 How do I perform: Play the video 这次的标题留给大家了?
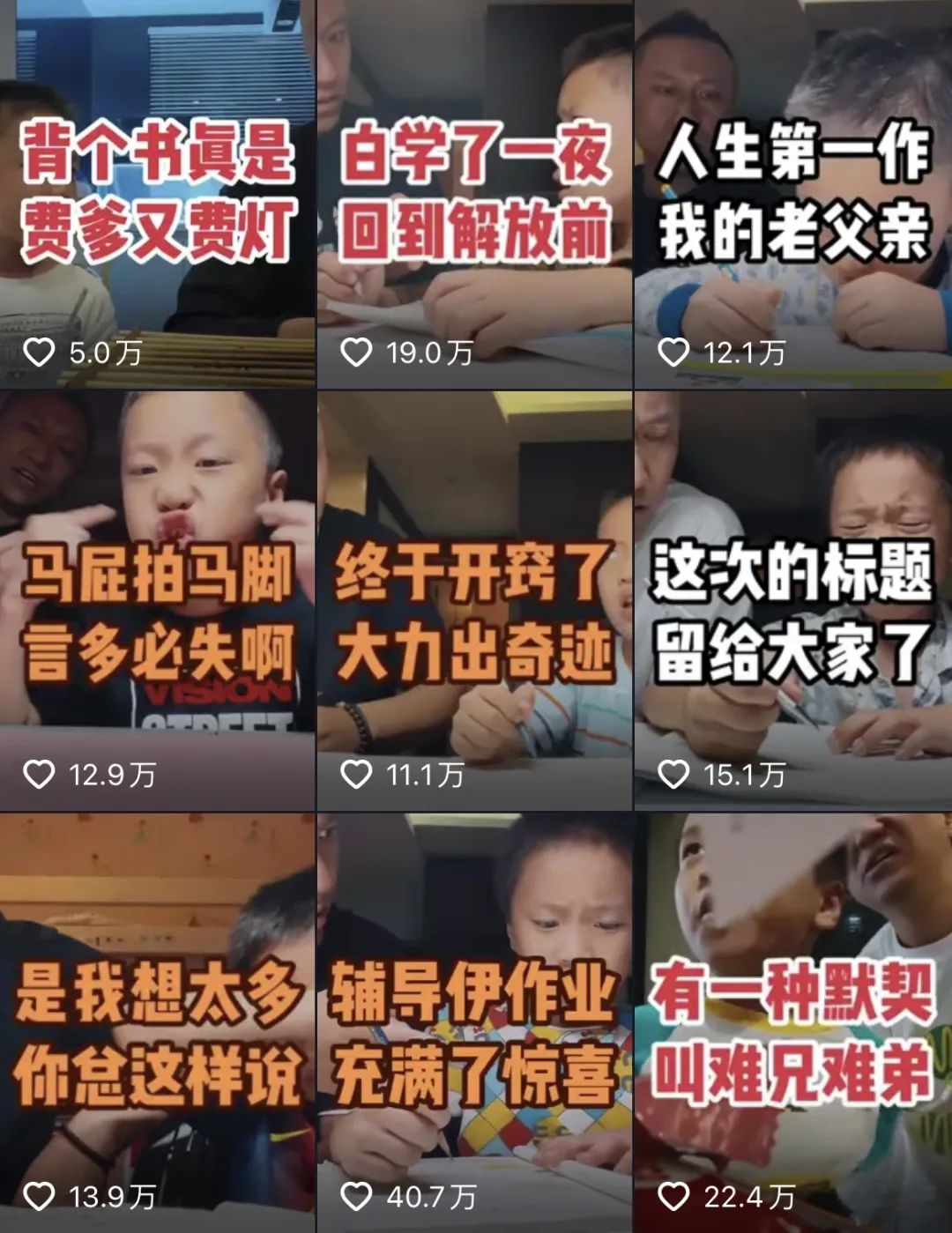(793, 608)
